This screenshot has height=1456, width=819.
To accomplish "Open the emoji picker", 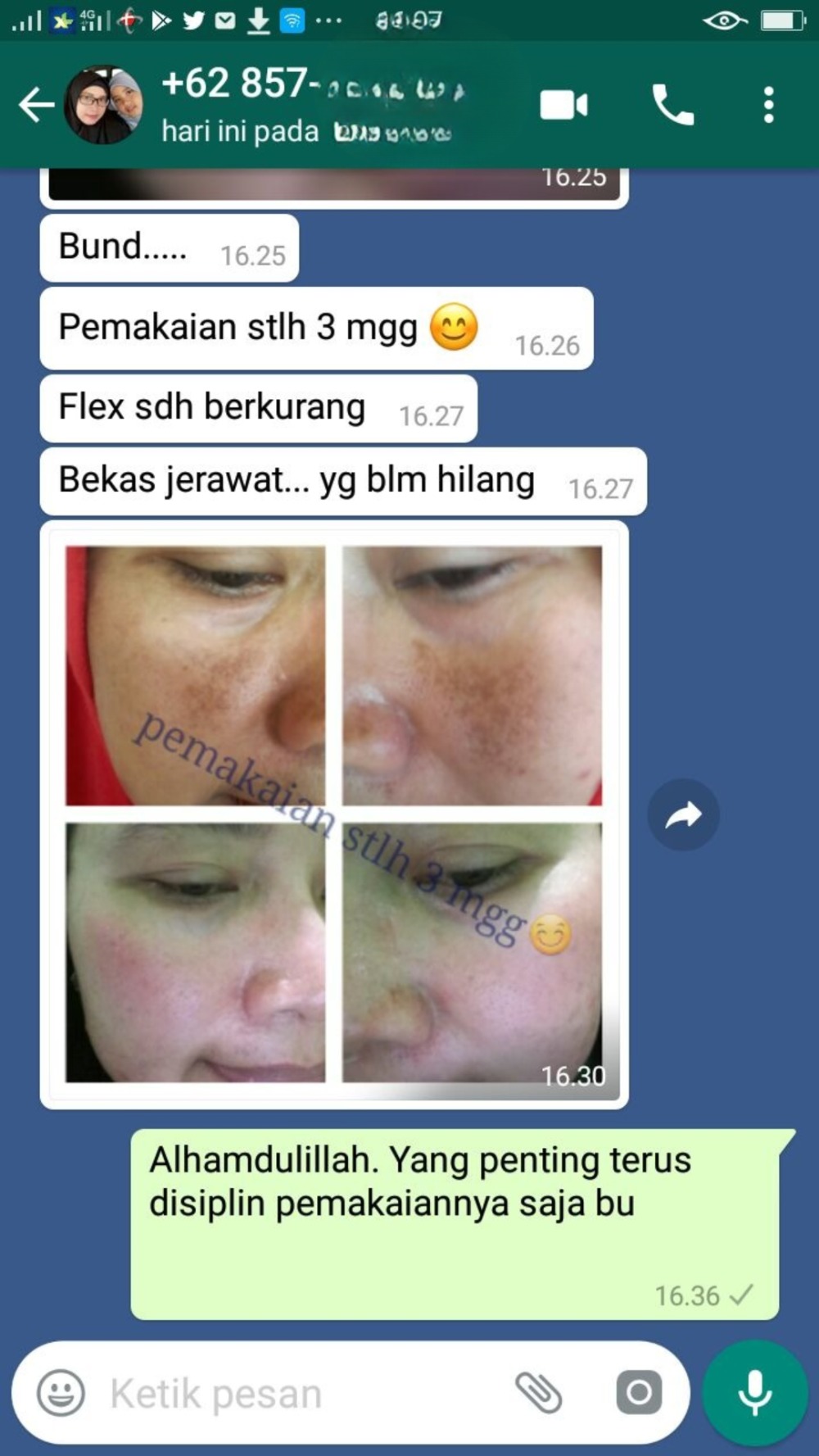I will click(61, 1393).
